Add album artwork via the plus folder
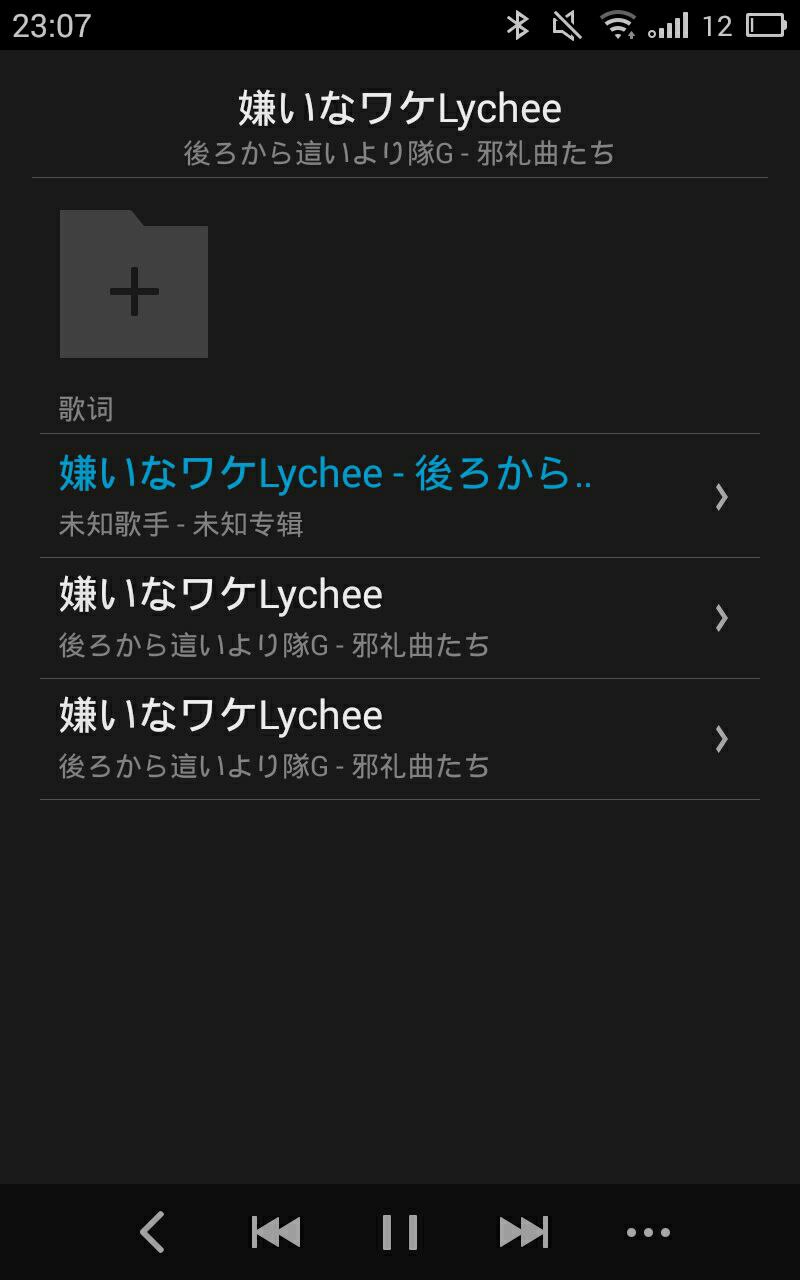The height and width of the screenshot is (1280, 800). [x=133, y=289]
